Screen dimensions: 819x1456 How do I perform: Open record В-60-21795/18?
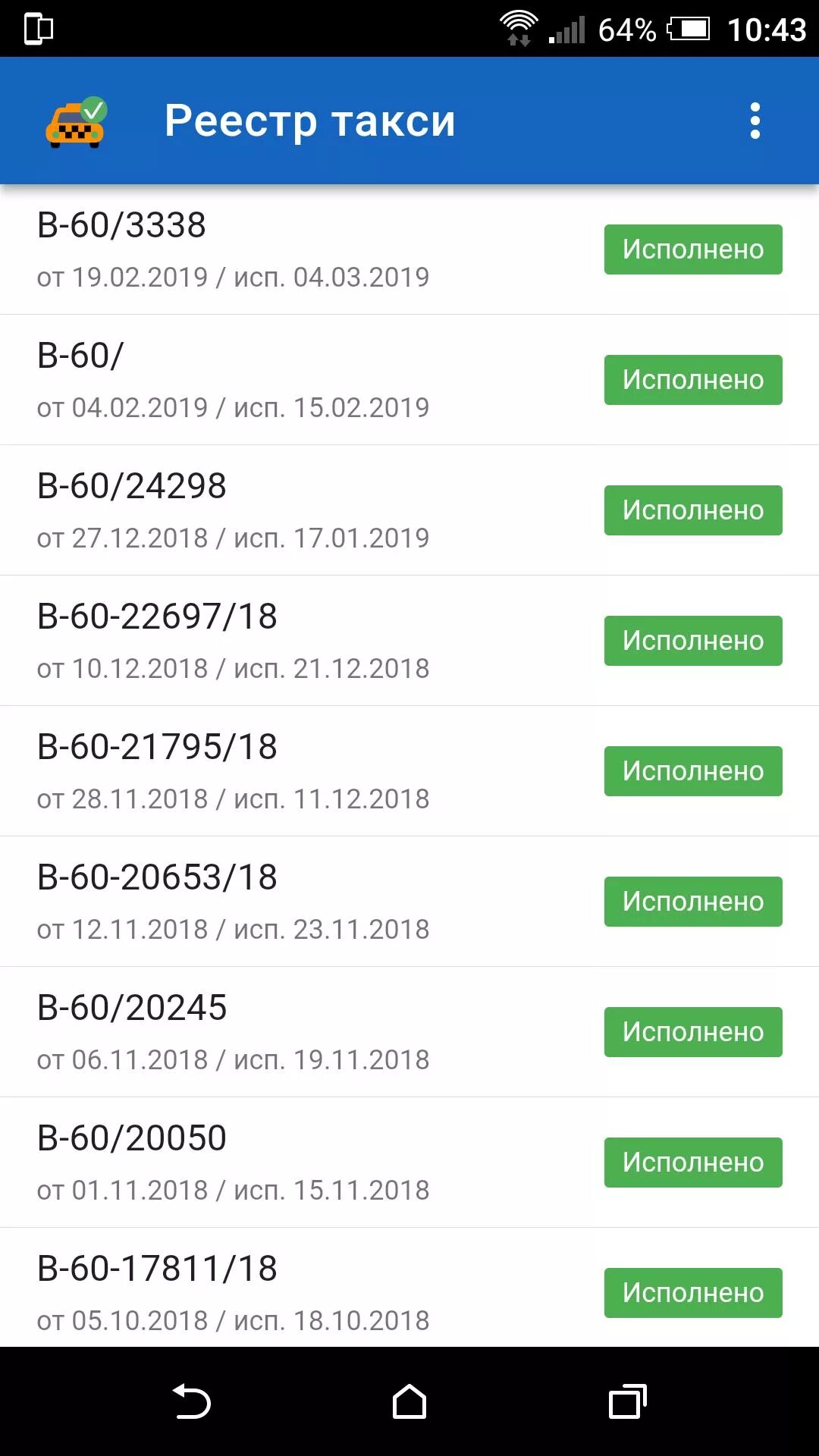click(409, 771)
